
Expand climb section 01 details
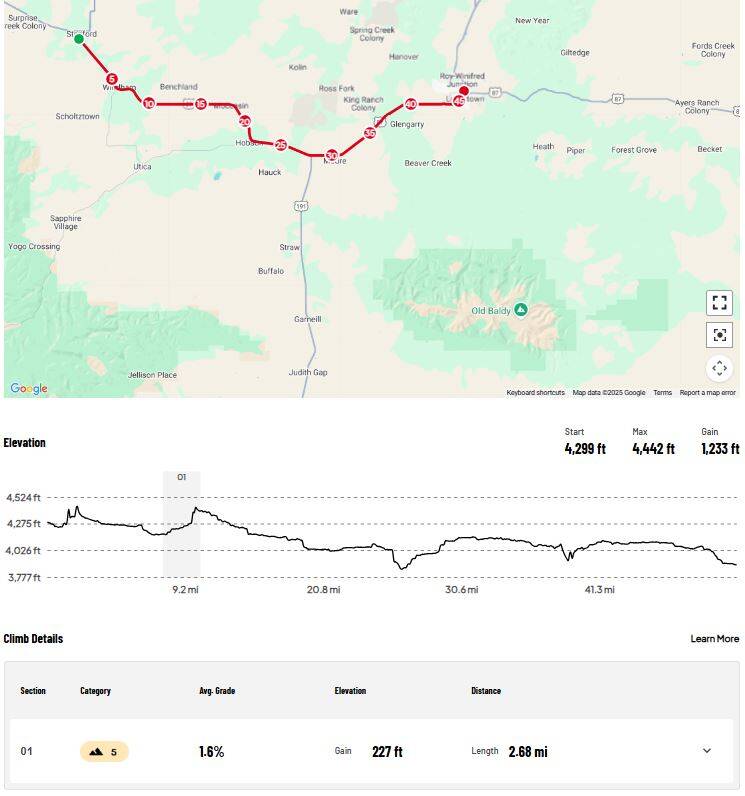coord(707,751)
